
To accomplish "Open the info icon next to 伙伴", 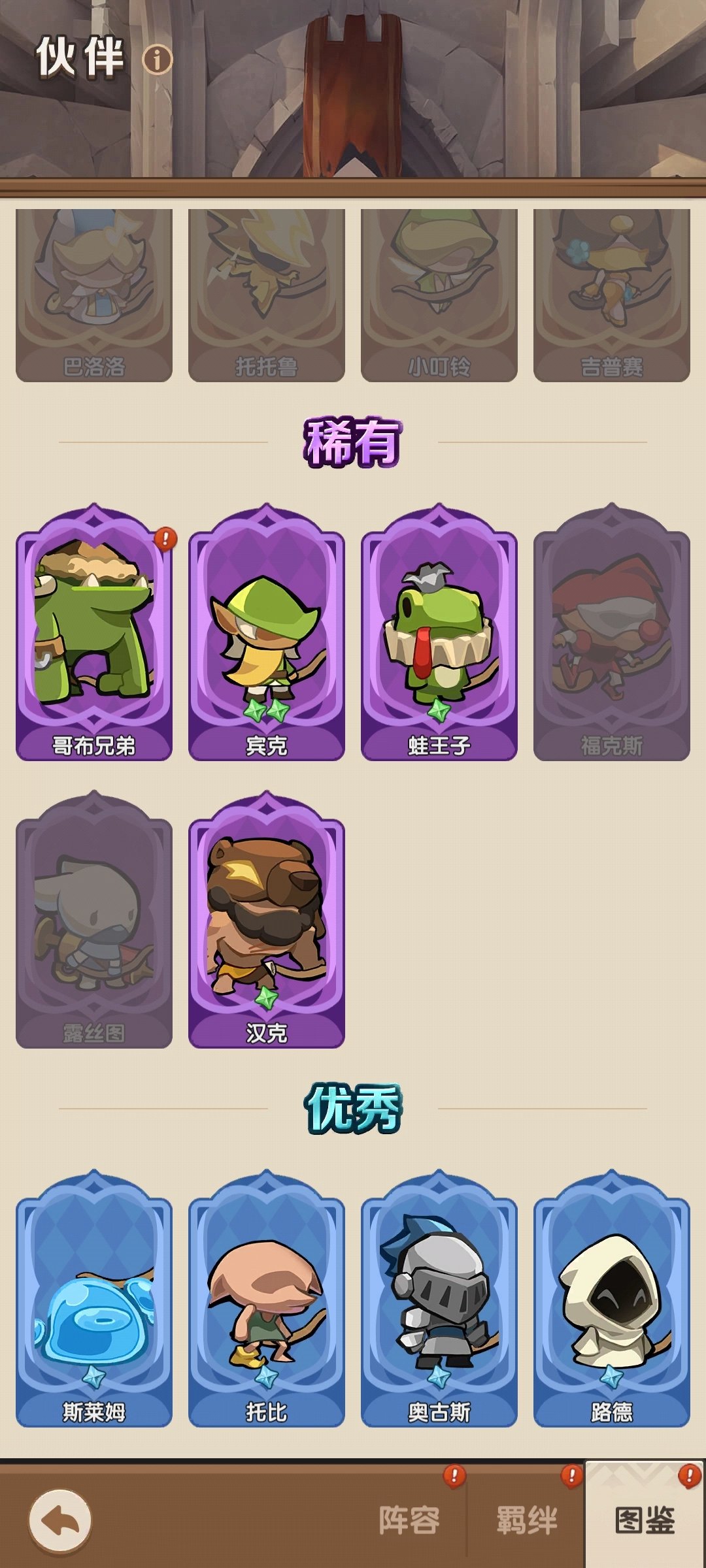I will click(157, 60).
